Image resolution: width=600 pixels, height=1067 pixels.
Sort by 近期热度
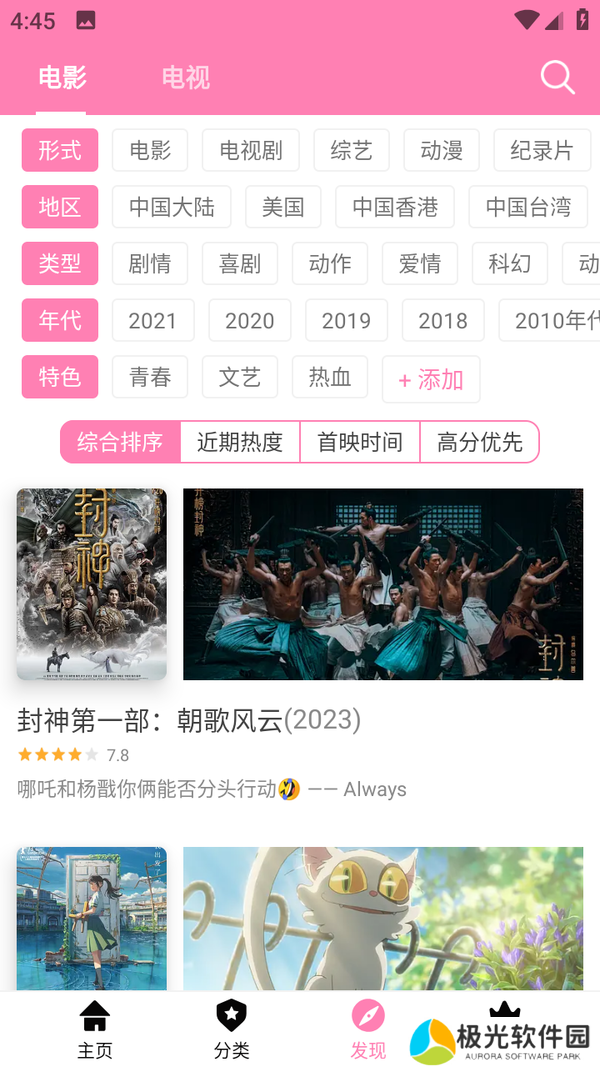(240, 442)
